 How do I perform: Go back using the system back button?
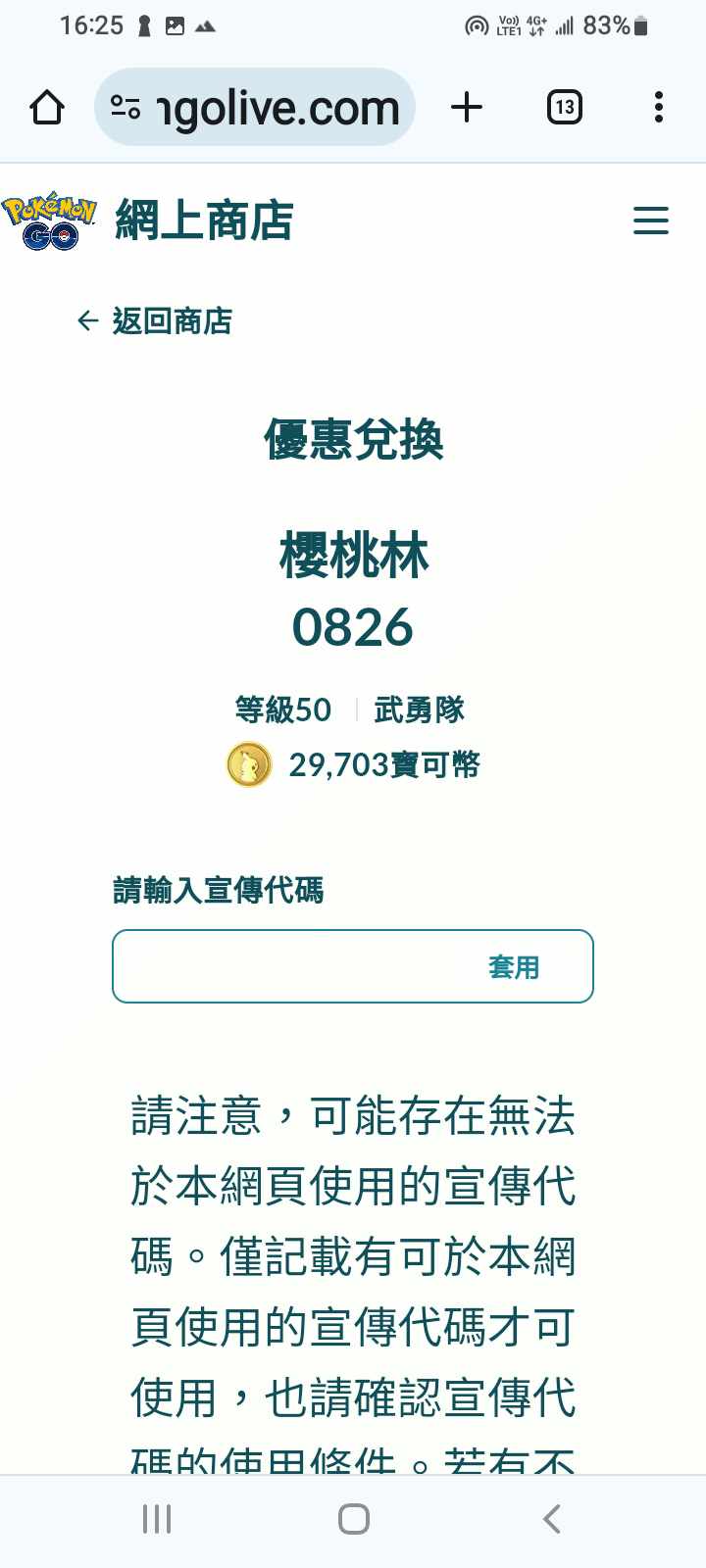(x=551, y=1519)
